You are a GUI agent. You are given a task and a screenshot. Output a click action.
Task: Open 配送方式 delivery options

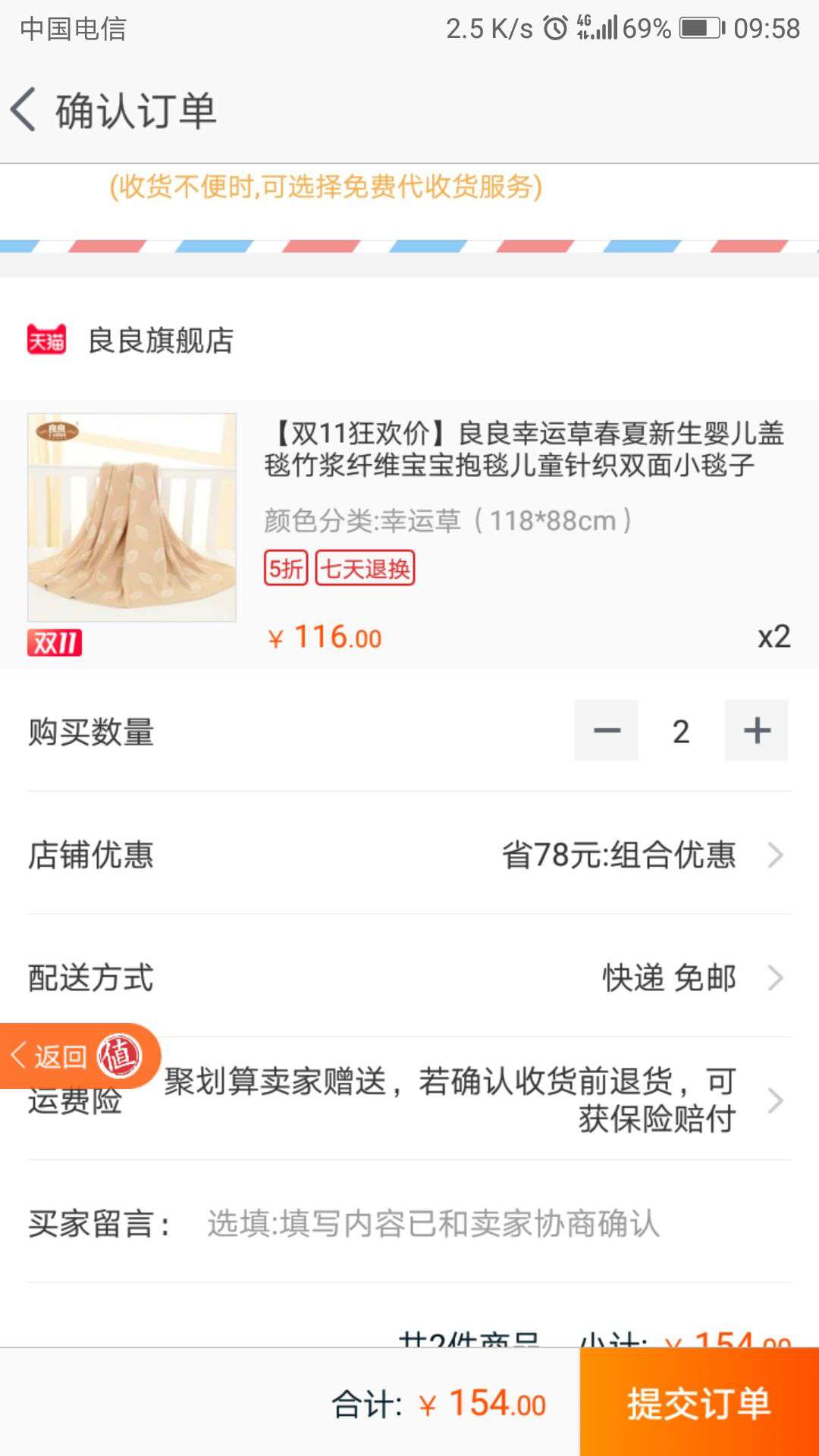pos(409,977)
